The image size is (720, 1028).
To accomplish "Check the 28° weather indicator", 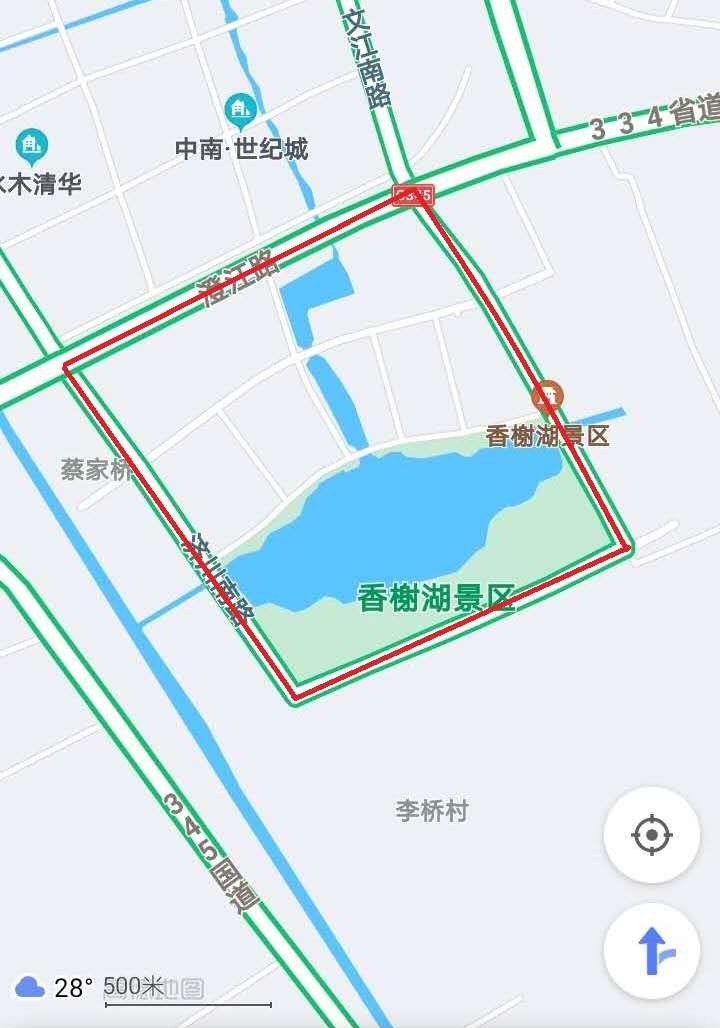I will (x=54, y=988).
